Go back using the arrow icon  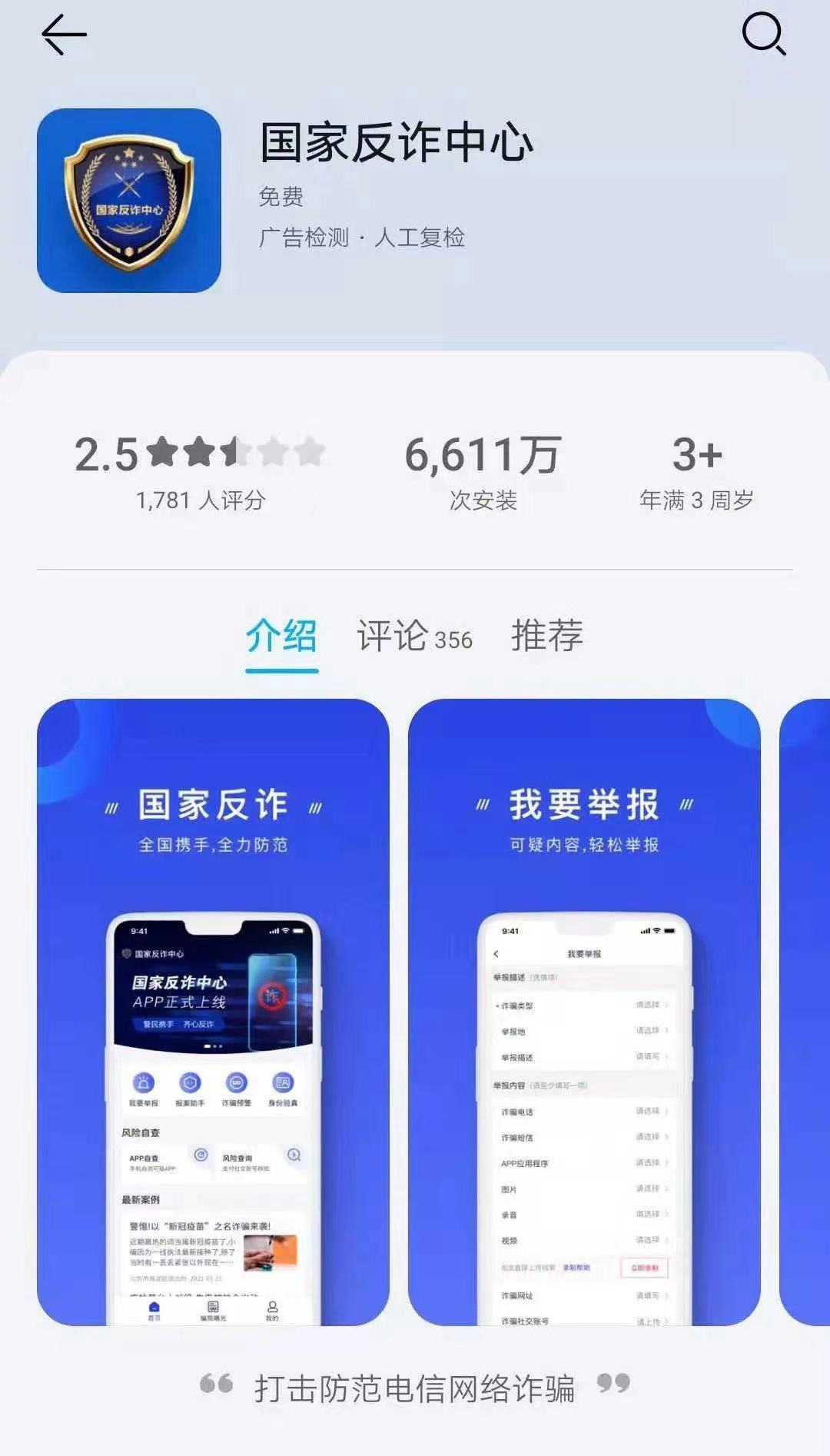pyautogui.click(x=64, y=35)
